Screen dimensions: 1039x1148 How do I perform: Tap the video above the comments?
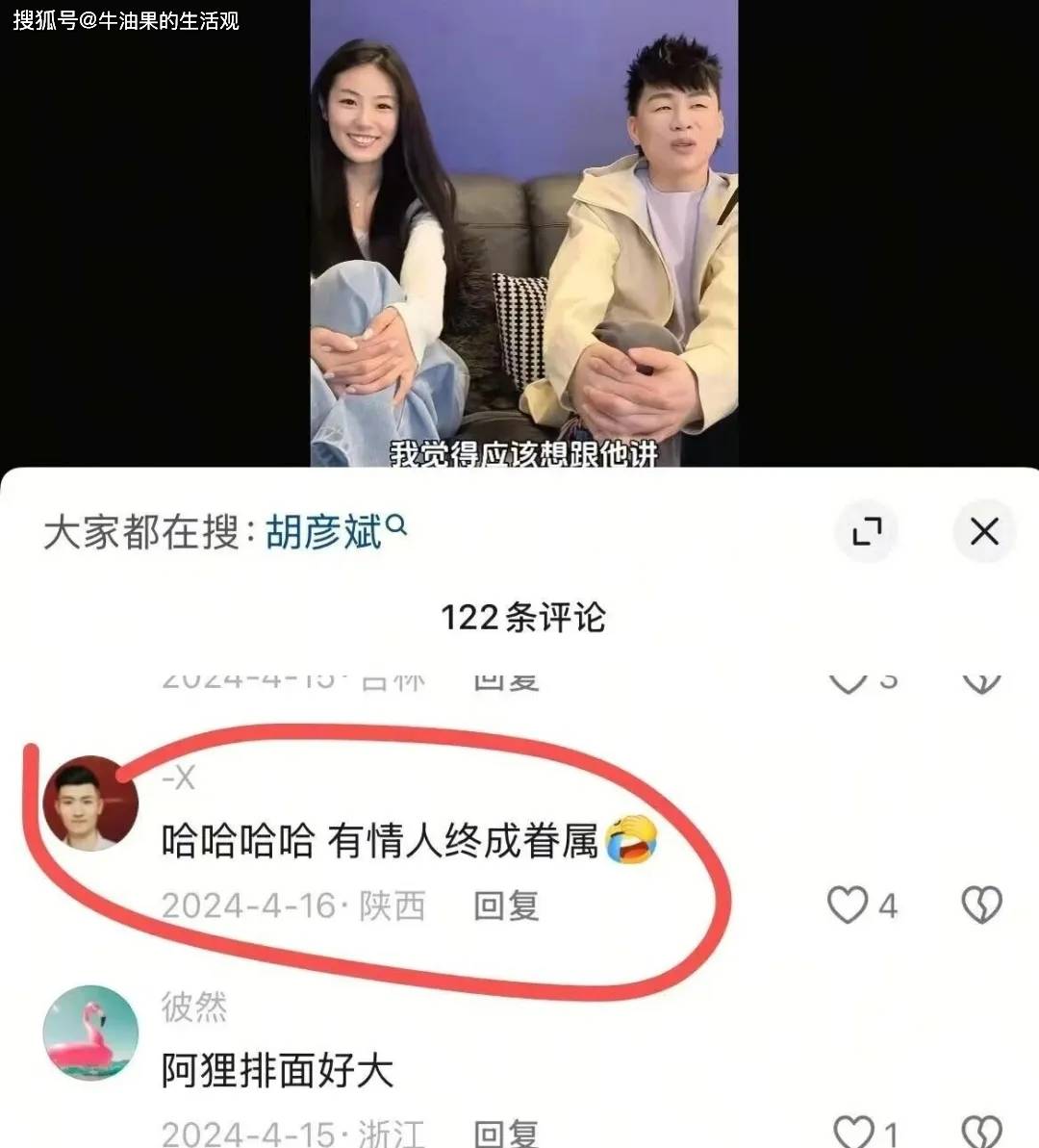[x=523, y=233]
